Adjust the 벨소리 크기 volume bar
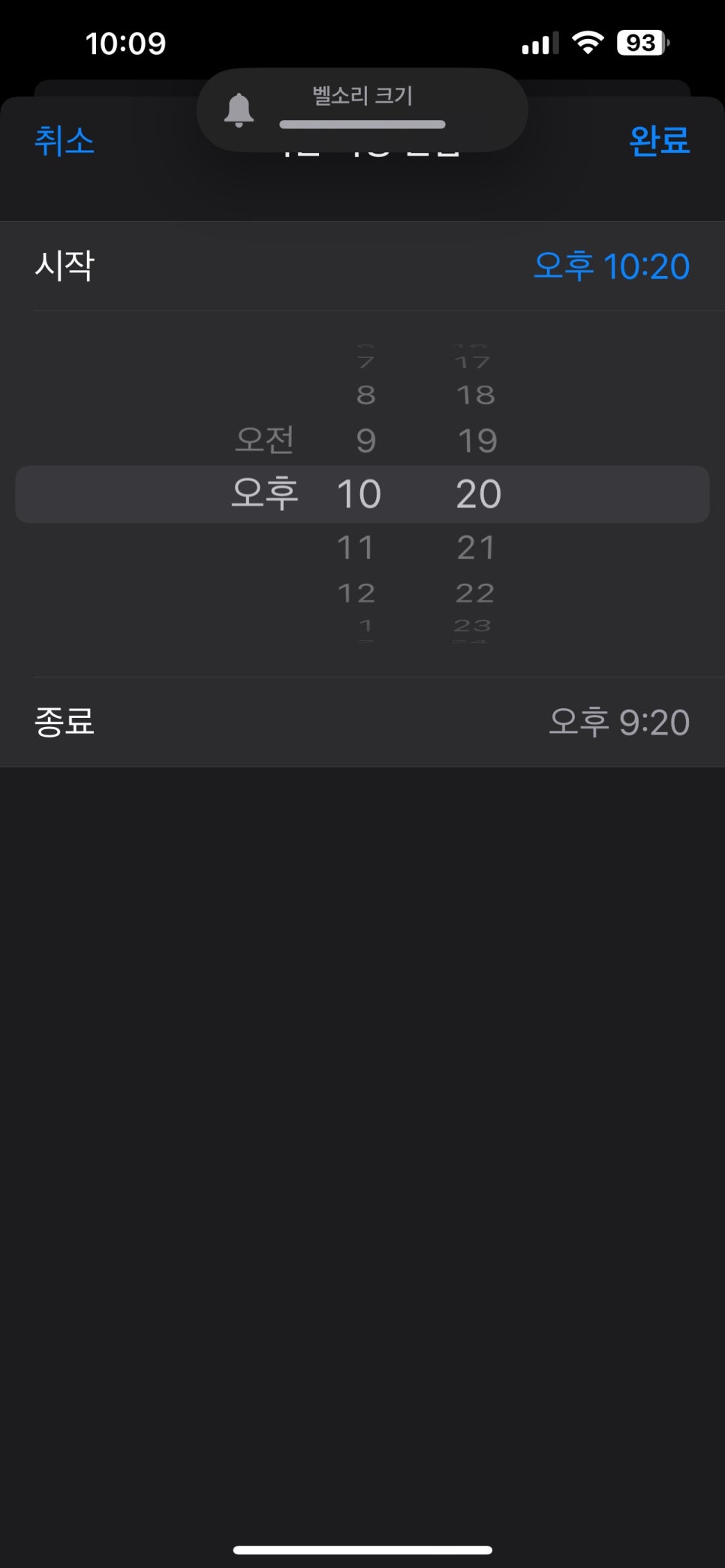This screenshot has width=725, height=1568. click(x=362, y=125)
